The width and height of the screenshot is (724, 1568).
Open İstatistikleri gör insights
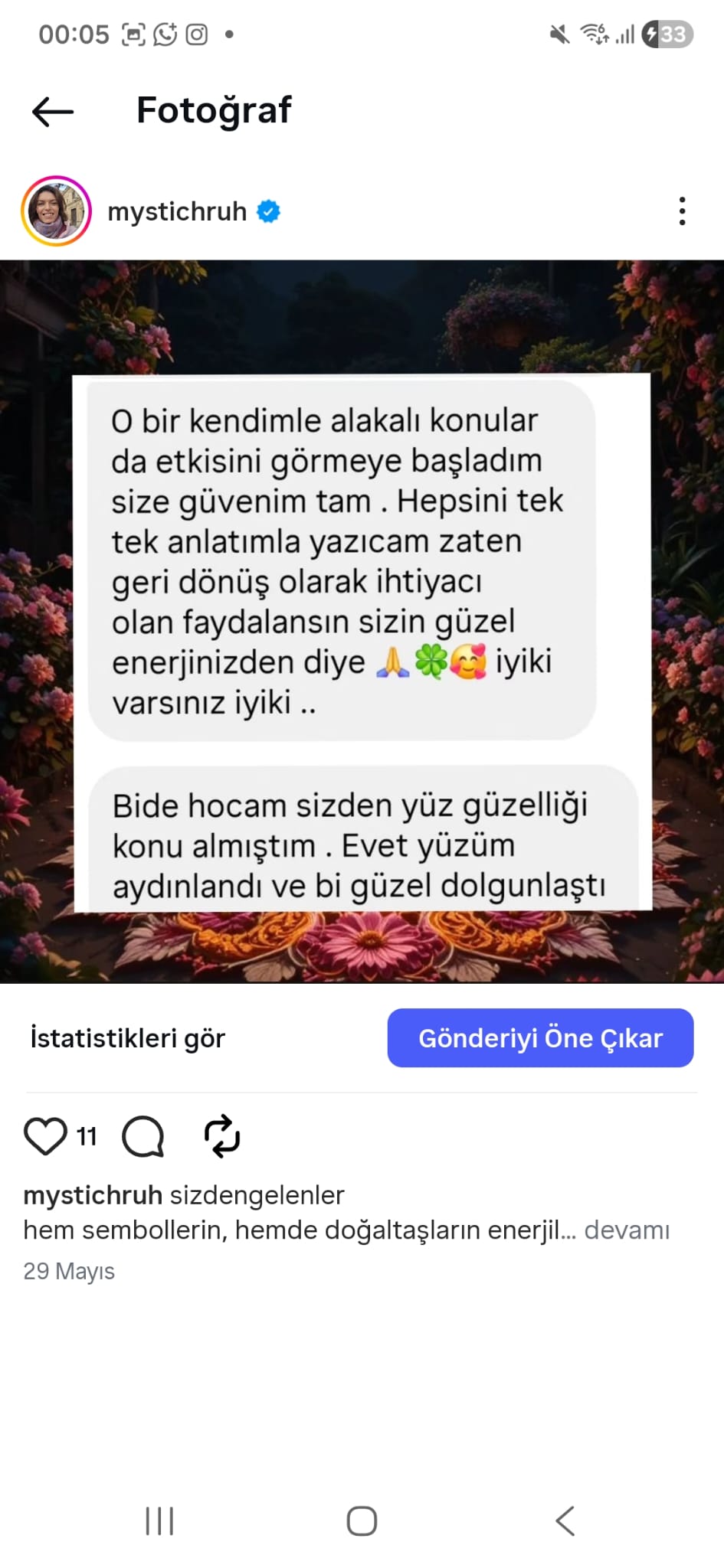pyautogui.click(x=127, y=1038)
